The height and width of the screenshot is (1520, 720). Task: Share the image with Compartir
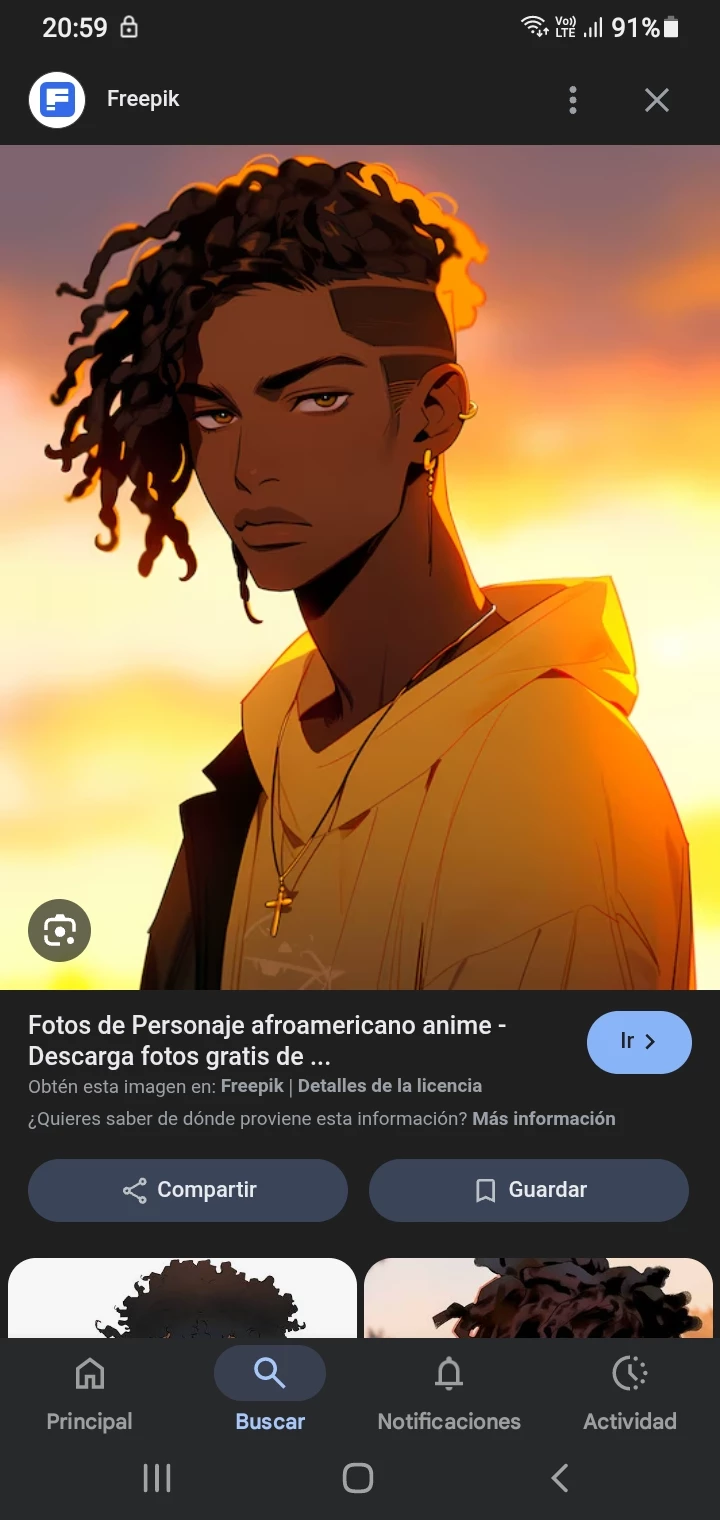click(x=188, y=1190)
